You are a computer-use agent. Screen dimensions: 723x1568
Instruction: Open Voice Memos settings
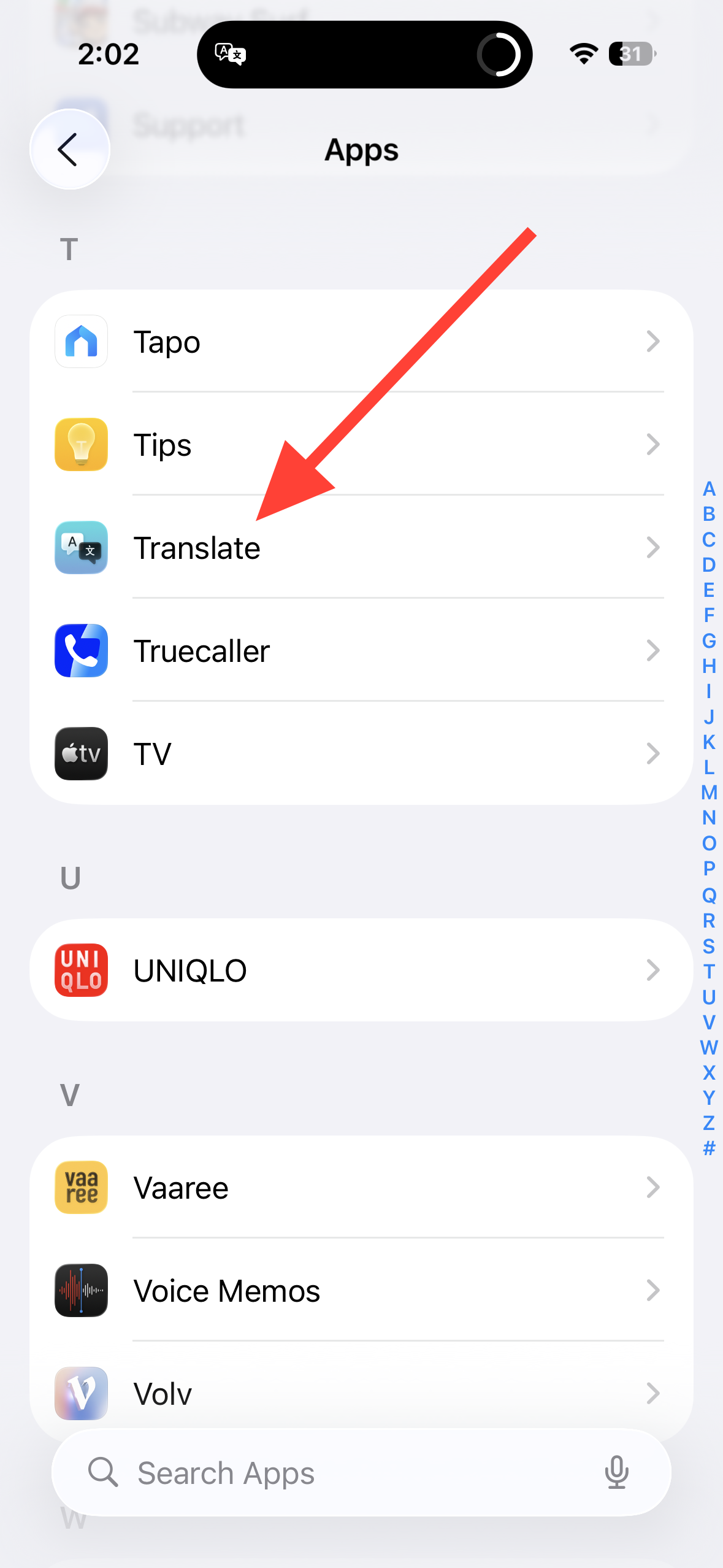(361, 1291)
